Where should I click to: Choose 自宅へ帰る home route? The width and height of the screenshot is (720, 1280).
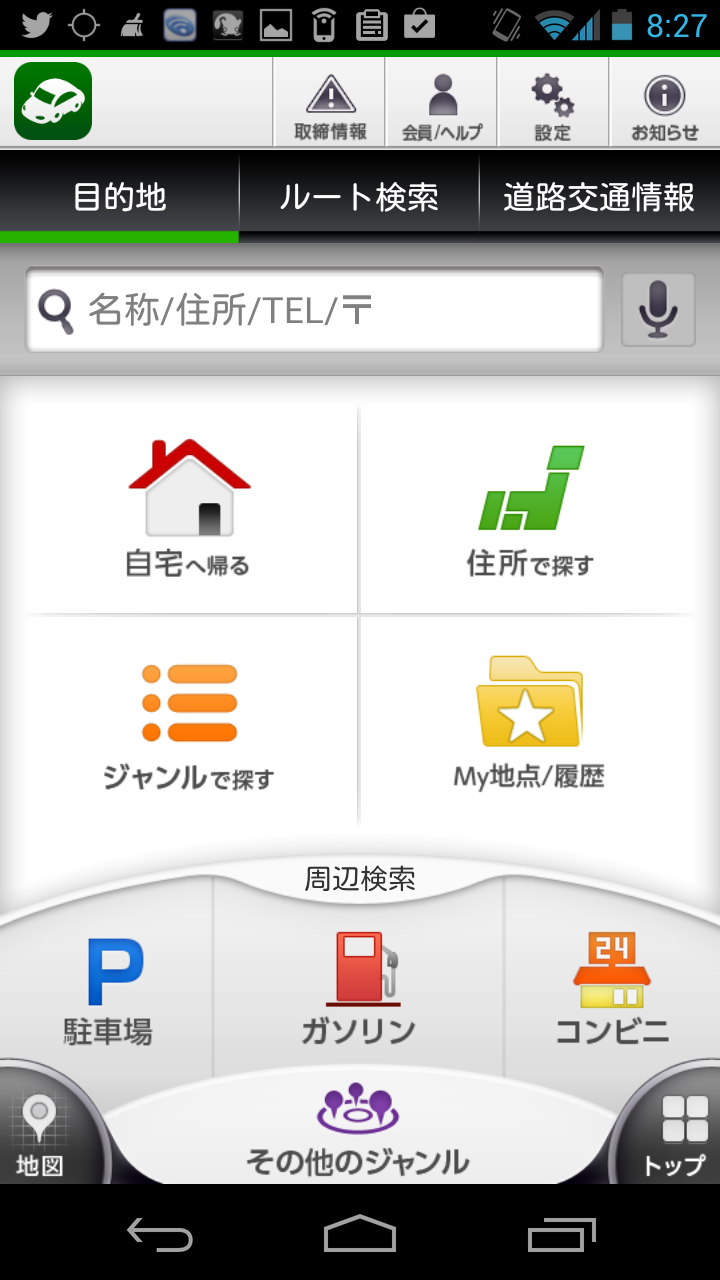pos(189,510)
